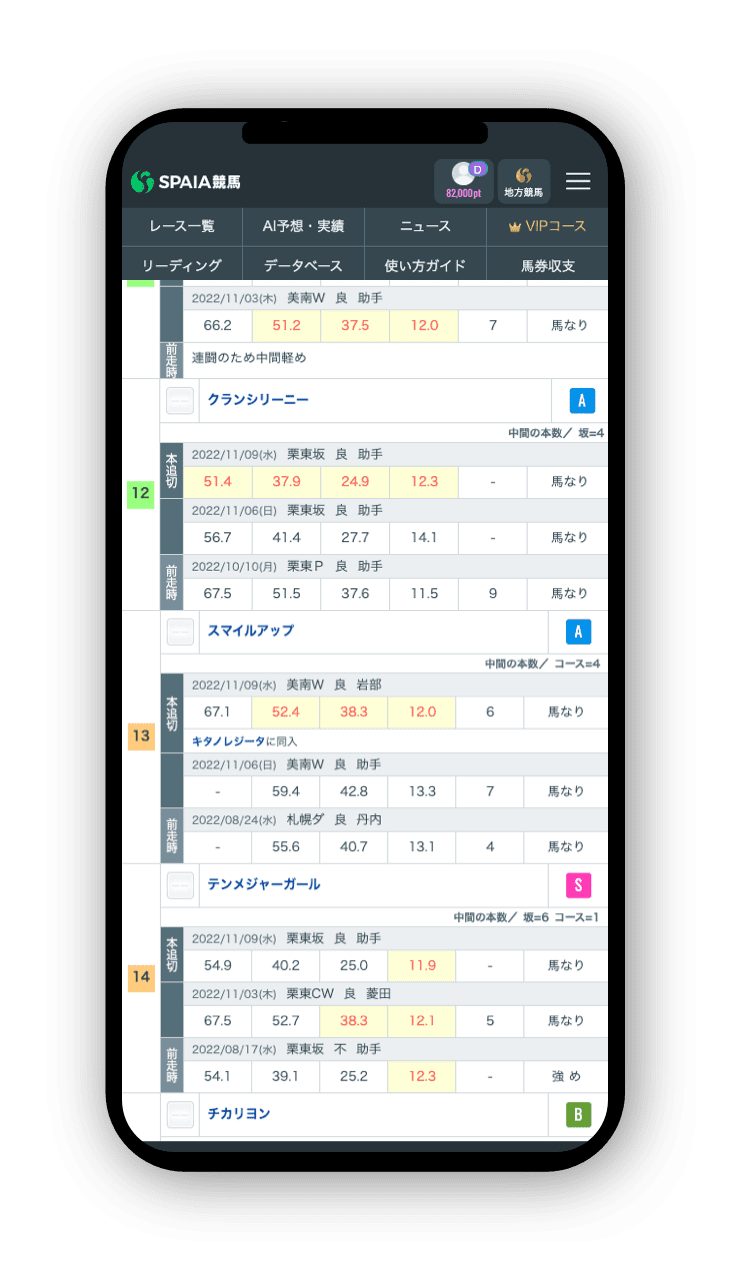Open the hamburger menu
This screenshot has height=1280, width=736.
pyautogui.click(x=578, y=181)
